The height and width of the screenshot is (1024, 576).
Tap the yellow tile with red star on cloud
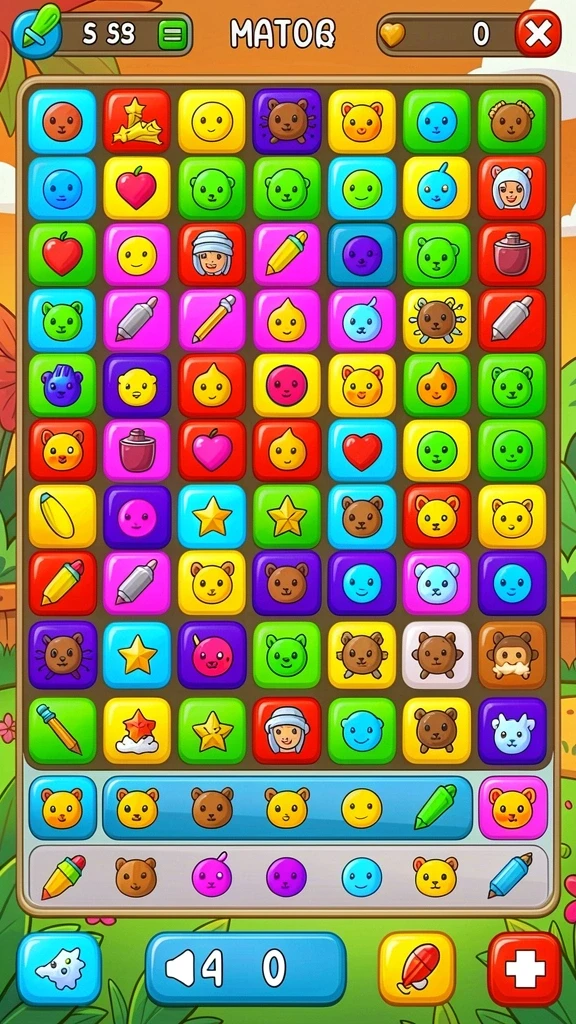[x=136, y=731]
